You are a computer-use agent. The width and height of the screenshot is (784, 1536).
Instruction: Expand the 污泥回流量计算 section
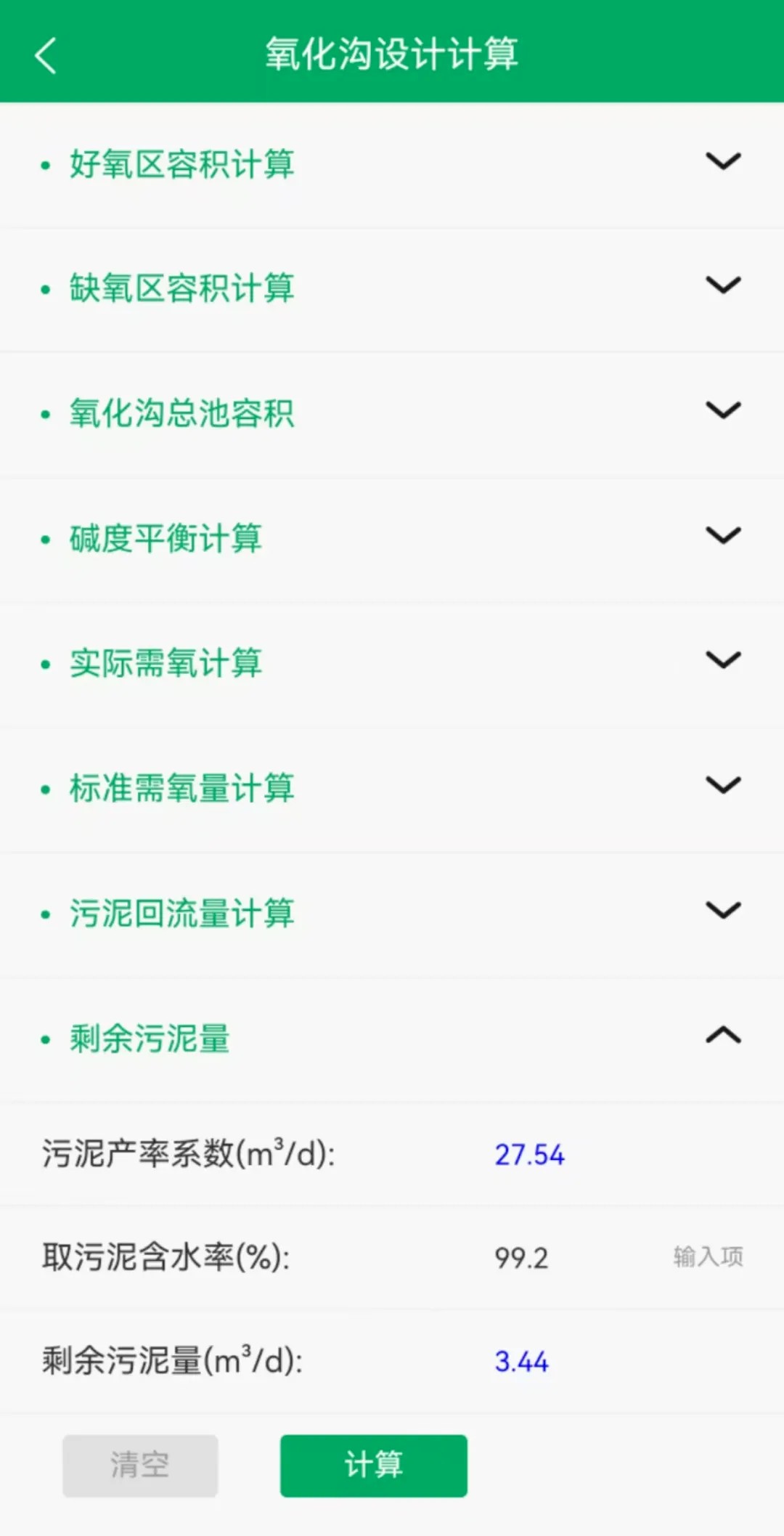click(x=723, y=910)
